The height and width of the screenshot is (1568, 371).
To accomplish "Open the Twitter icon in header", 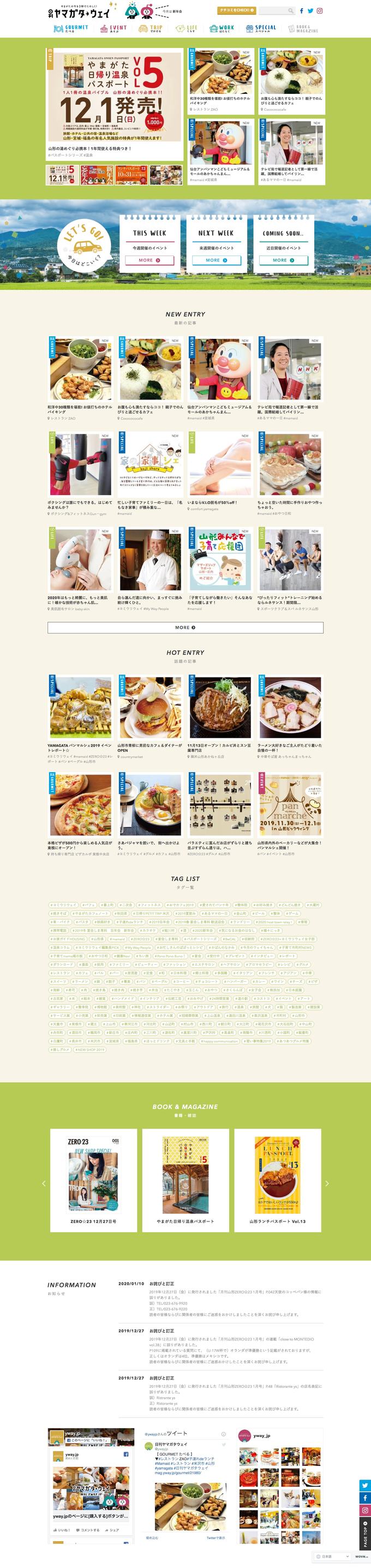I will [x=310, y=11].
